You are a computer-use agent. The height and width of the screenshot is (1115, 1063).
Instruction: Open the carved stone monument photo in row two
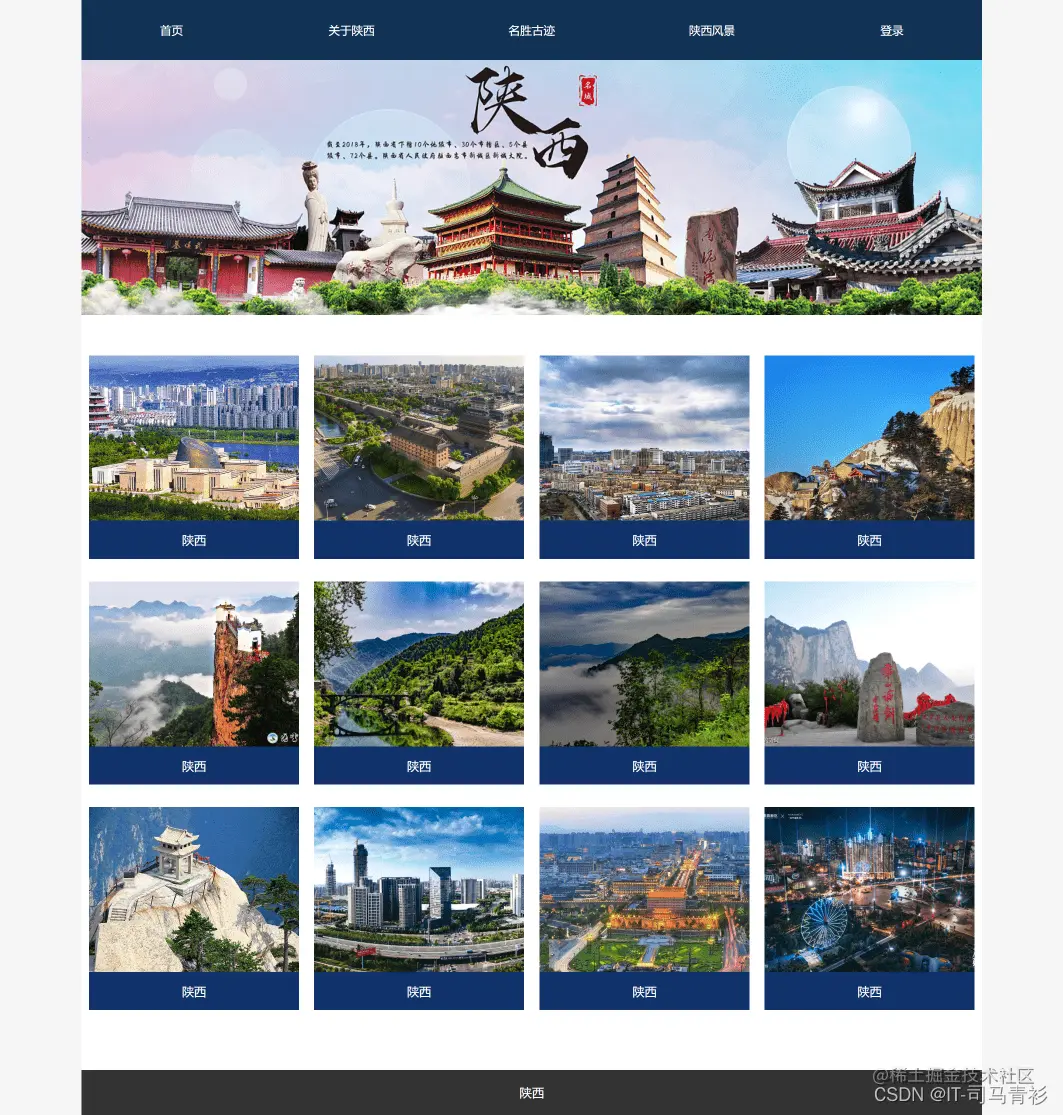(x=869, y=664)
